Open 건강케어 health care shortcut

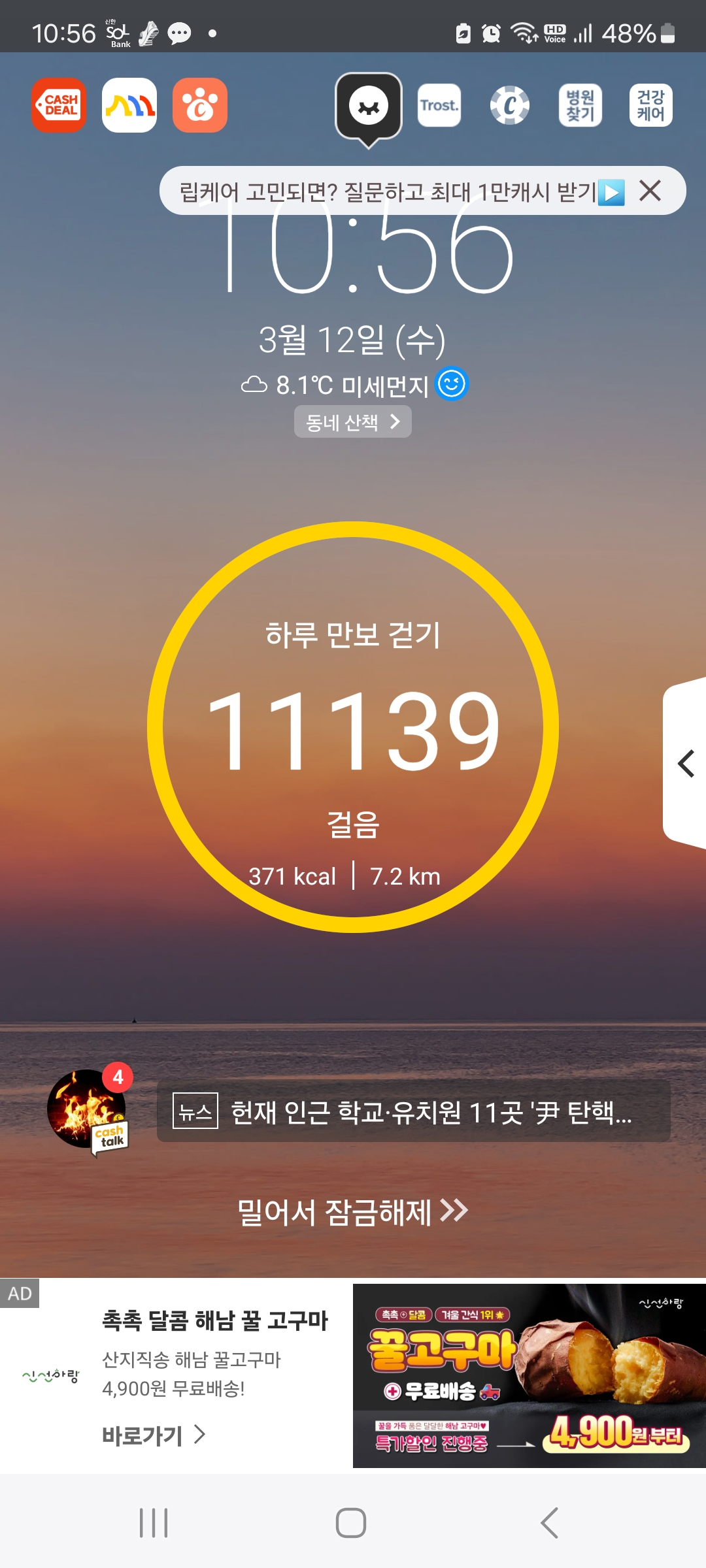(650, 105)
